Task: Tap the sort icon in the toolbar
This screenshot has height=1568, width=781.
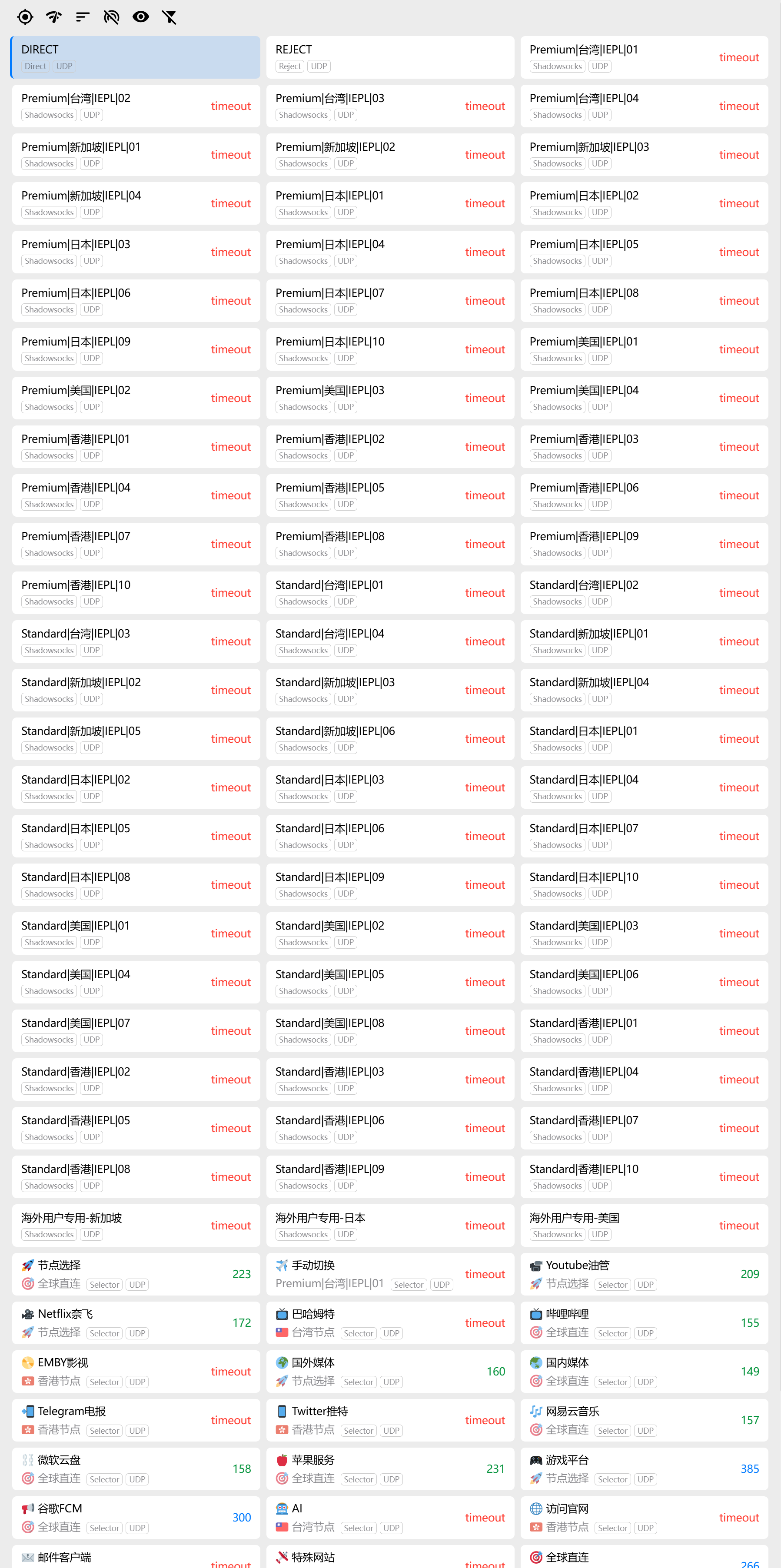Action: click(83, 17)
